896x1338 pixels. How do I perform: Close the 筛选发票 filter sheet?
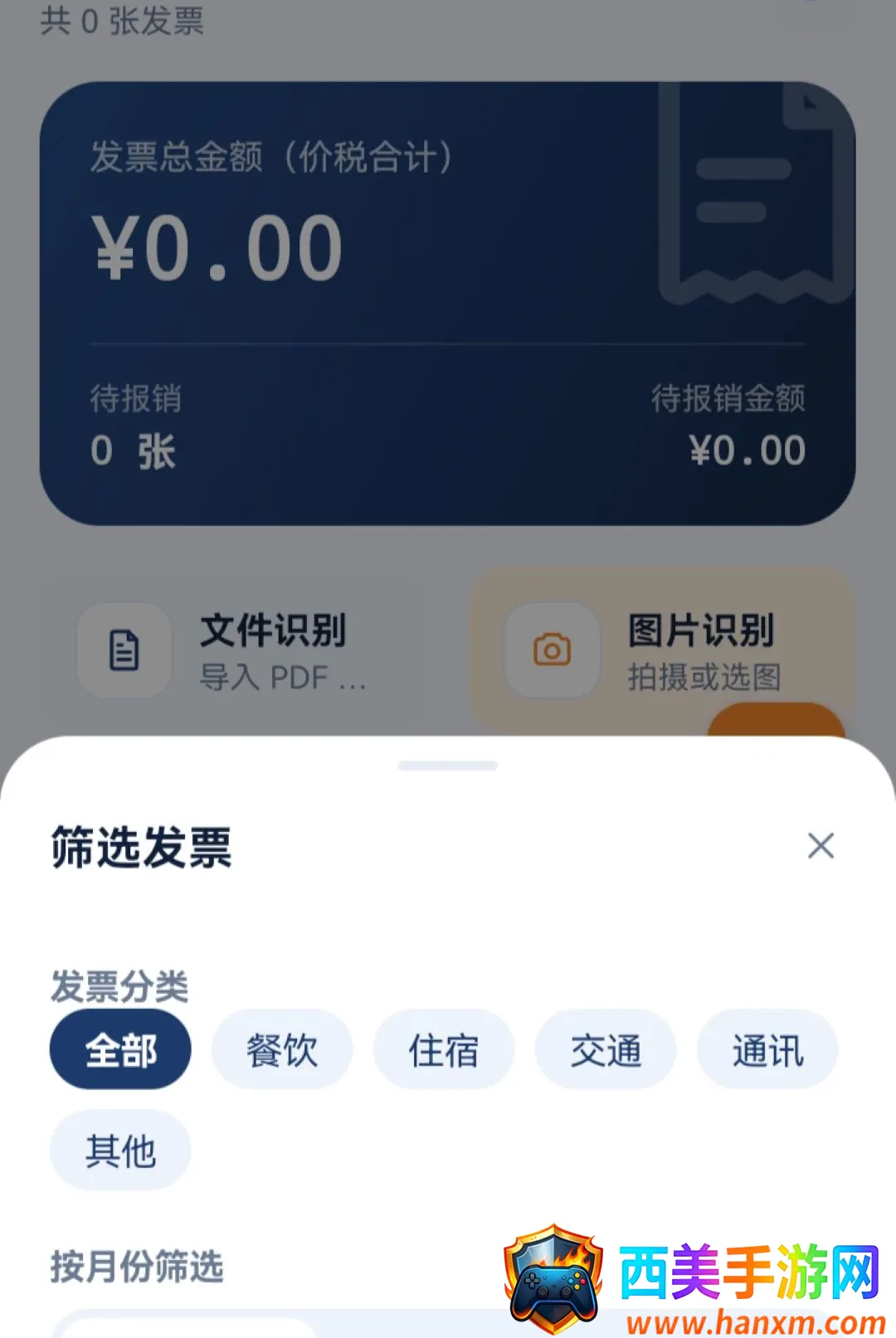pyautogui.click(x=821, y=845)
